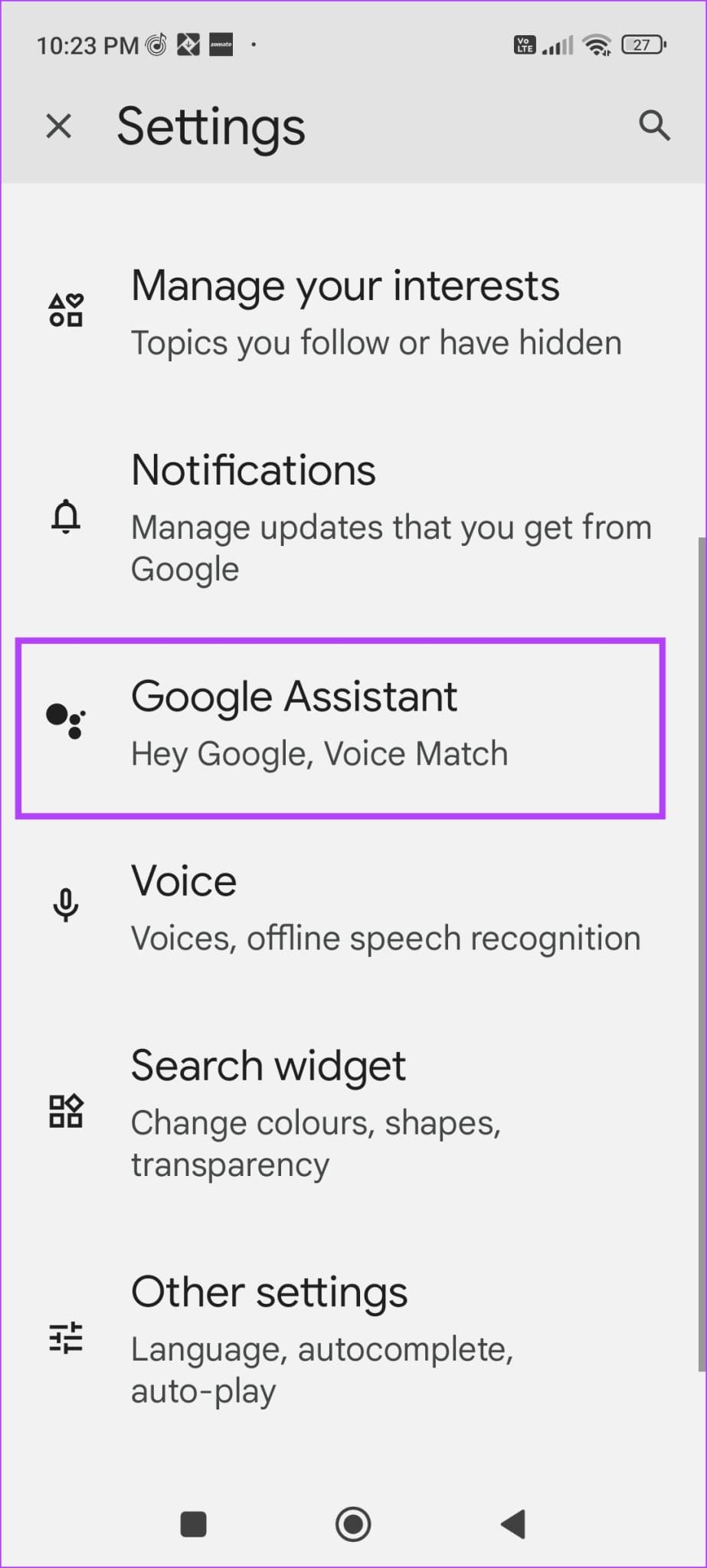Open Search widget customization

click(345, 1112)
